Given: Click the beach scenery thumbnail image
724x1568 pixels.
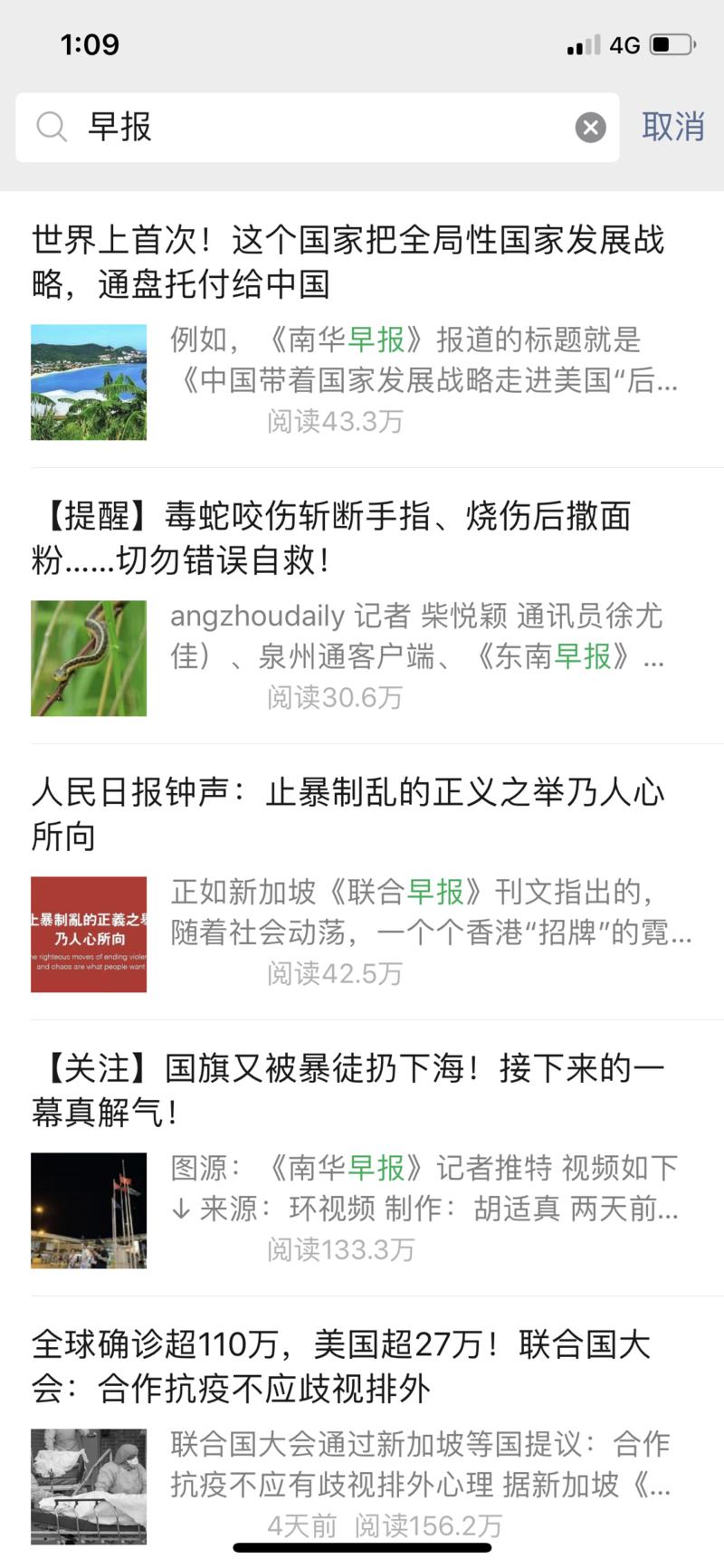Looking at the screenshot, I should tap(89, 381).
